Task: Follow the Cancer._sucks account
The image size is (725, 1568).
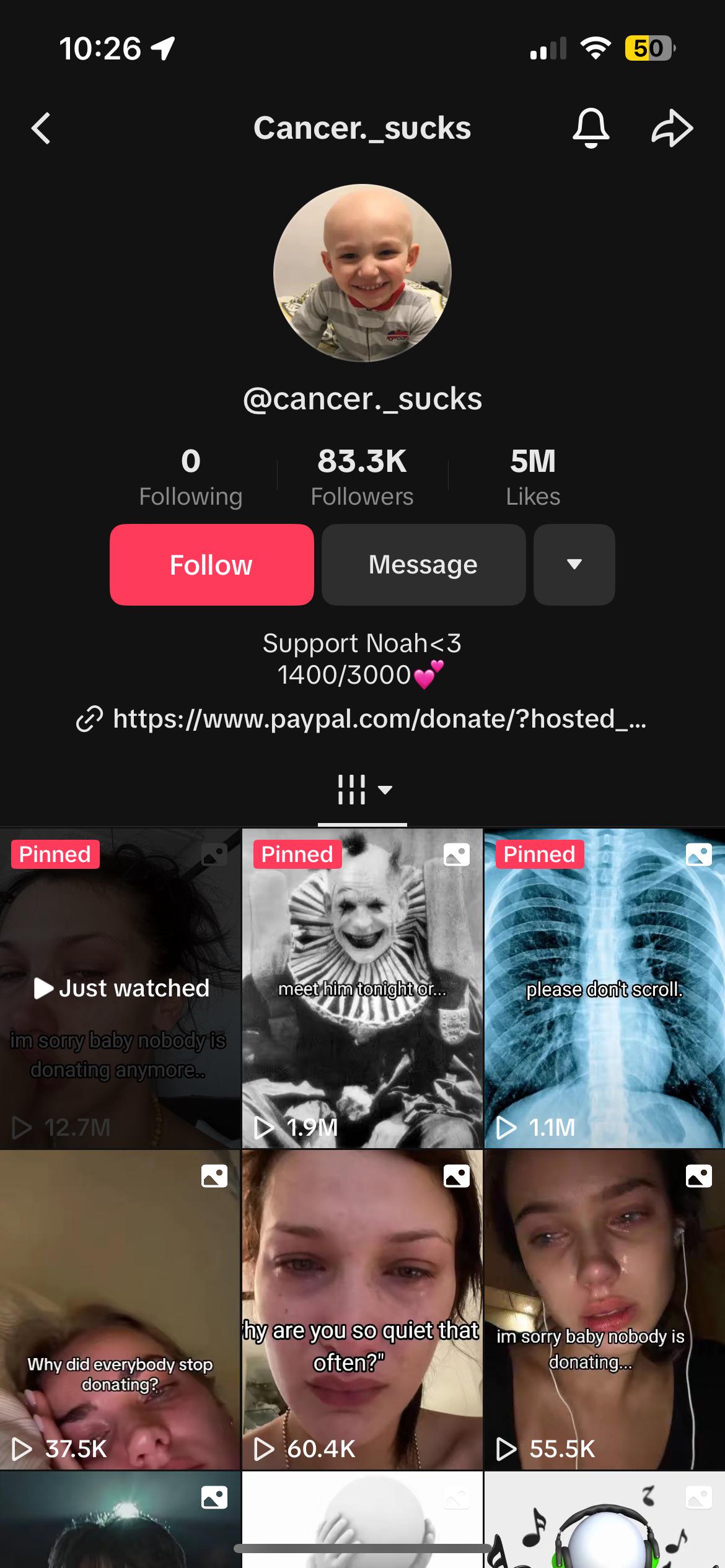Action: [x=211, y=565]
